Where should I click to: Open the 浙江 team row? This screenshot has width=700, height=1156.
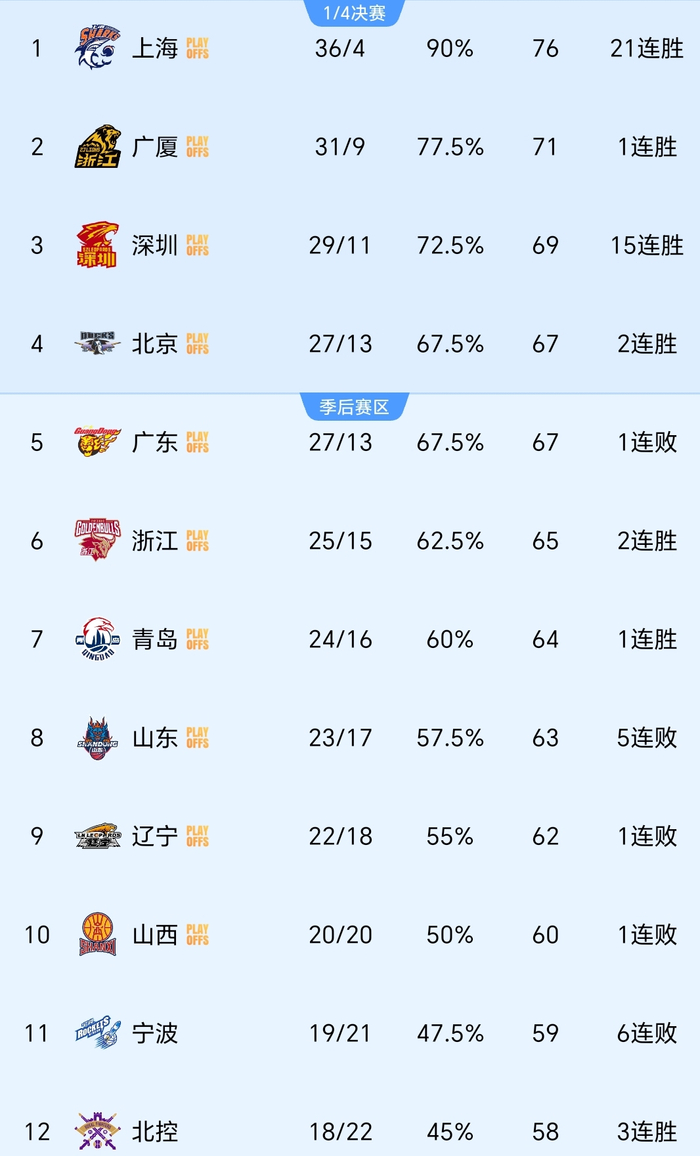point(155,541)
